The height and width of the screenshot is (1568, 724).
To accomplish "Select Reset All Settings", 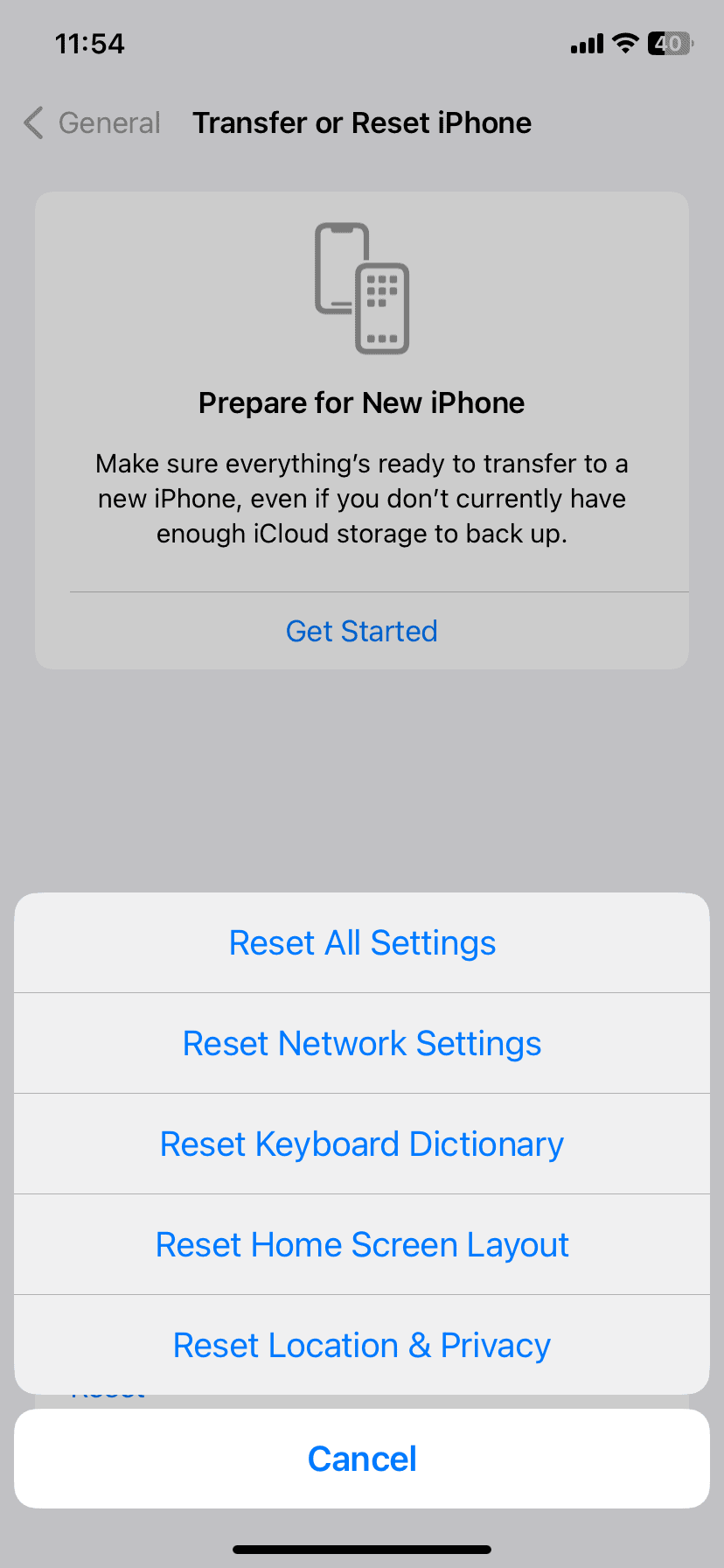I will coord(362,943).
